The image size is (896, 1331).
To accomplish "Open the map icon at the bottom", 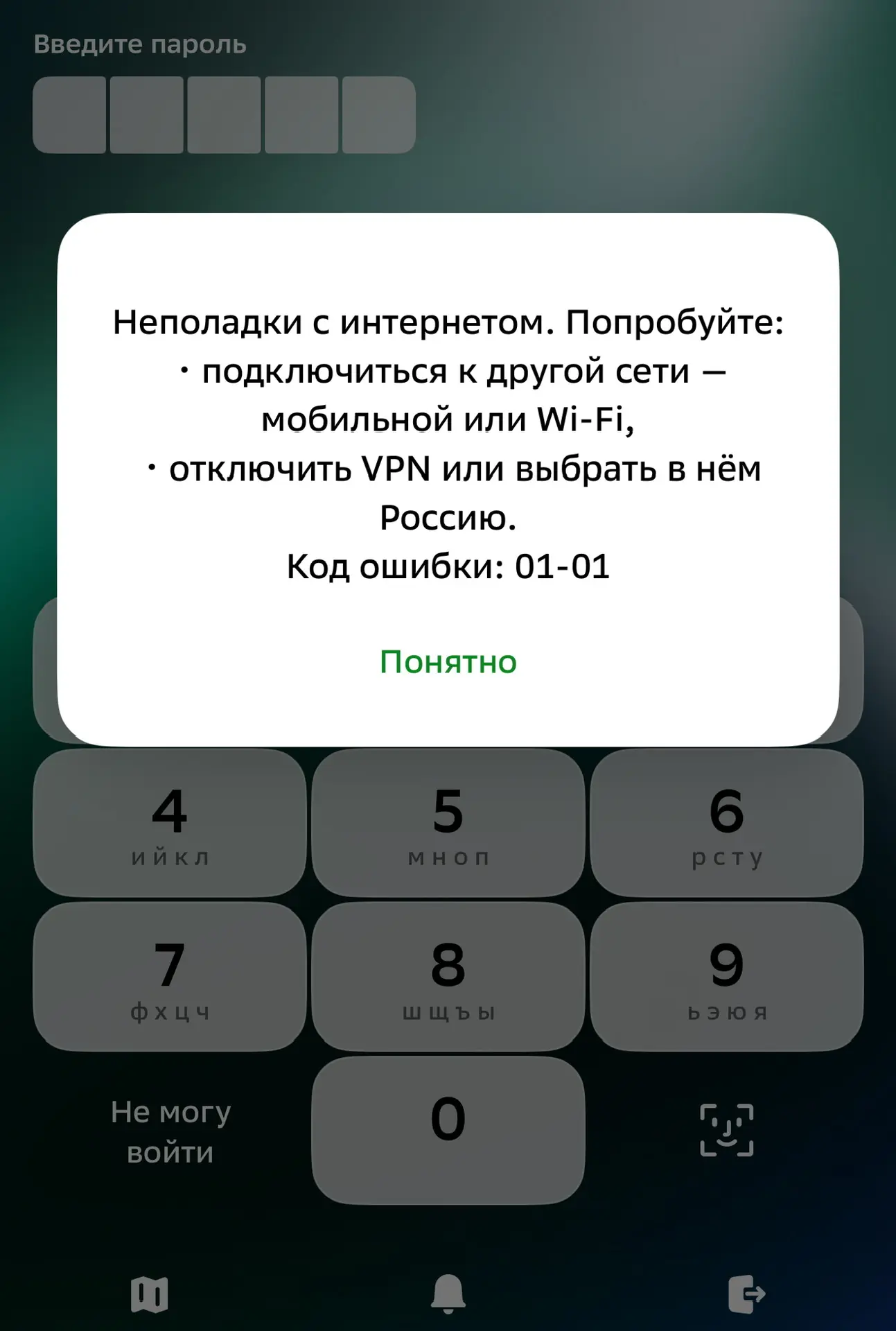I will [x=149, y=1294].
